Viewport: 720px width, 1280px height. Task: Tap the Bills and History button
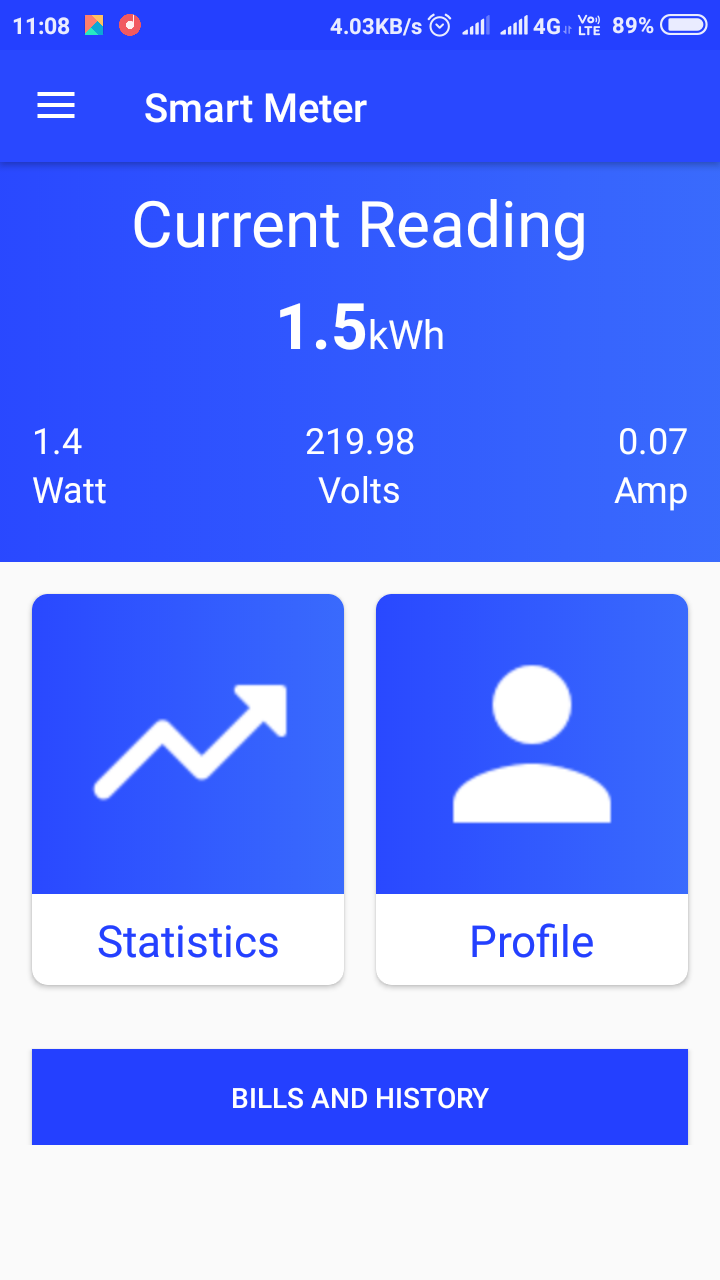pos(360,1097)
